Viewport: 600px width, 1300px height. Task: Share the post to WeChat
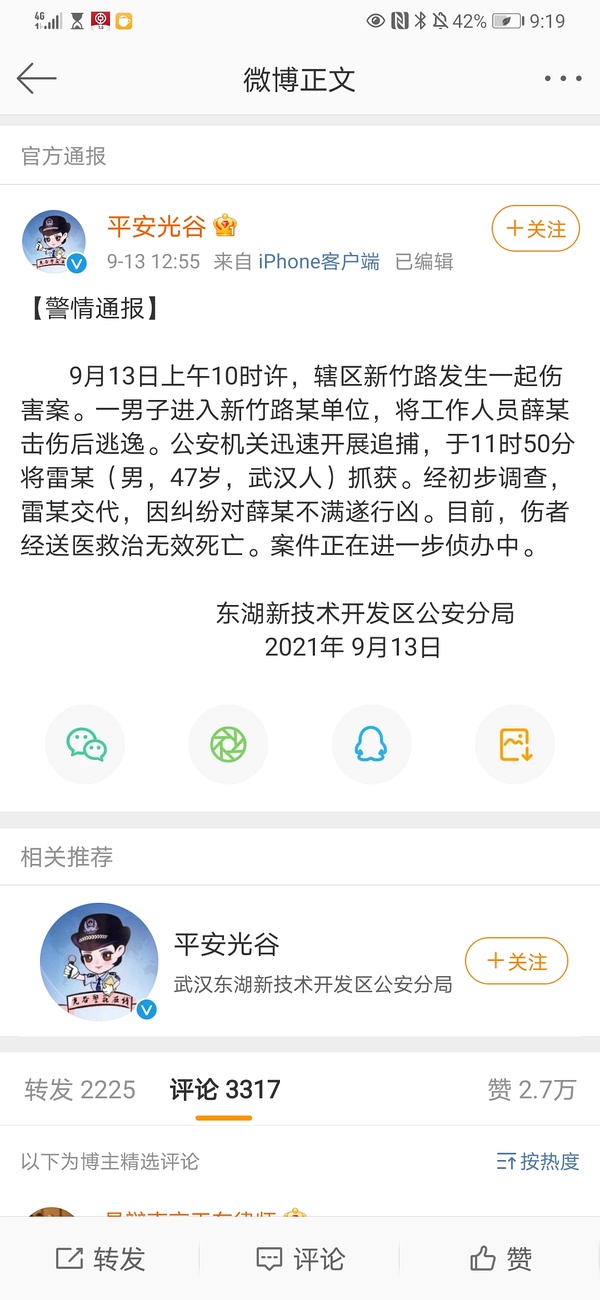click(86, 745)
